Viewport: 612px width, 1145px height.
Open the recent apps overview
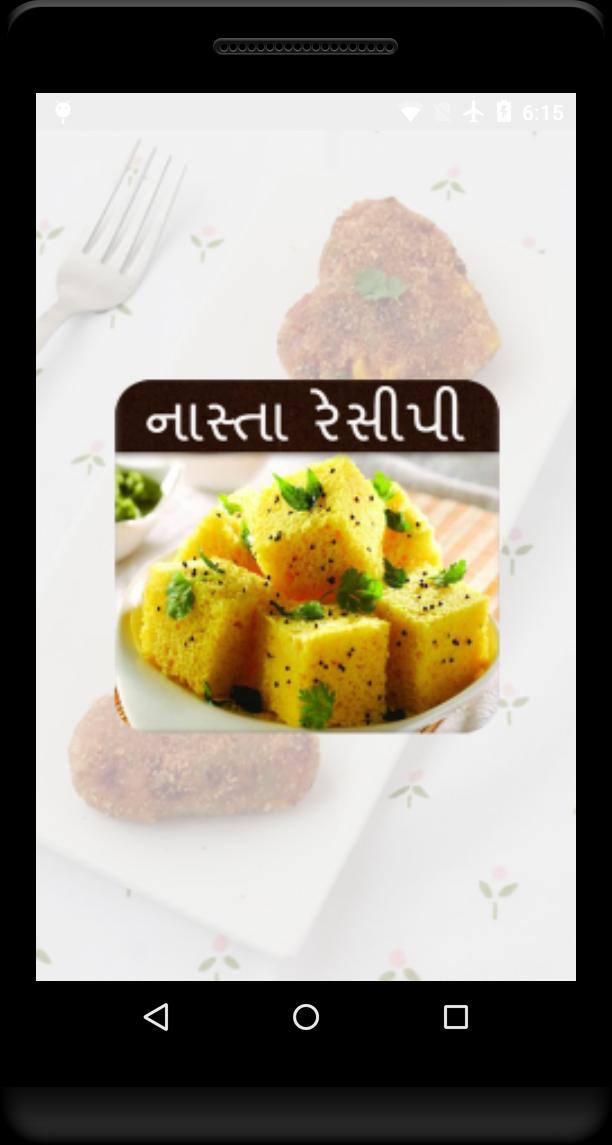456,1017
